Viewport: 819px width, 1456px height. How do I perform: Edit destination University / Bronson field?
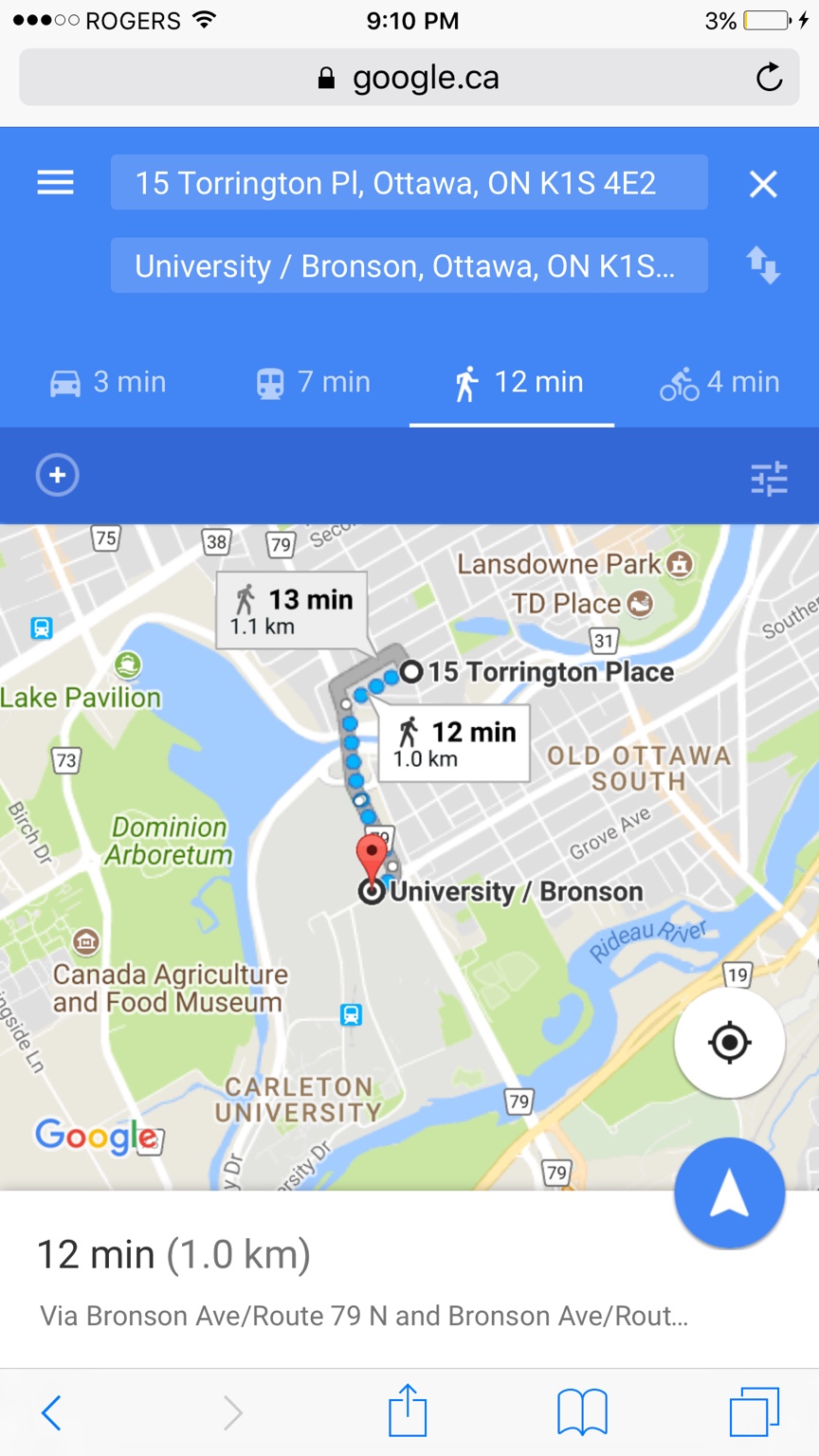coord(409,266)
